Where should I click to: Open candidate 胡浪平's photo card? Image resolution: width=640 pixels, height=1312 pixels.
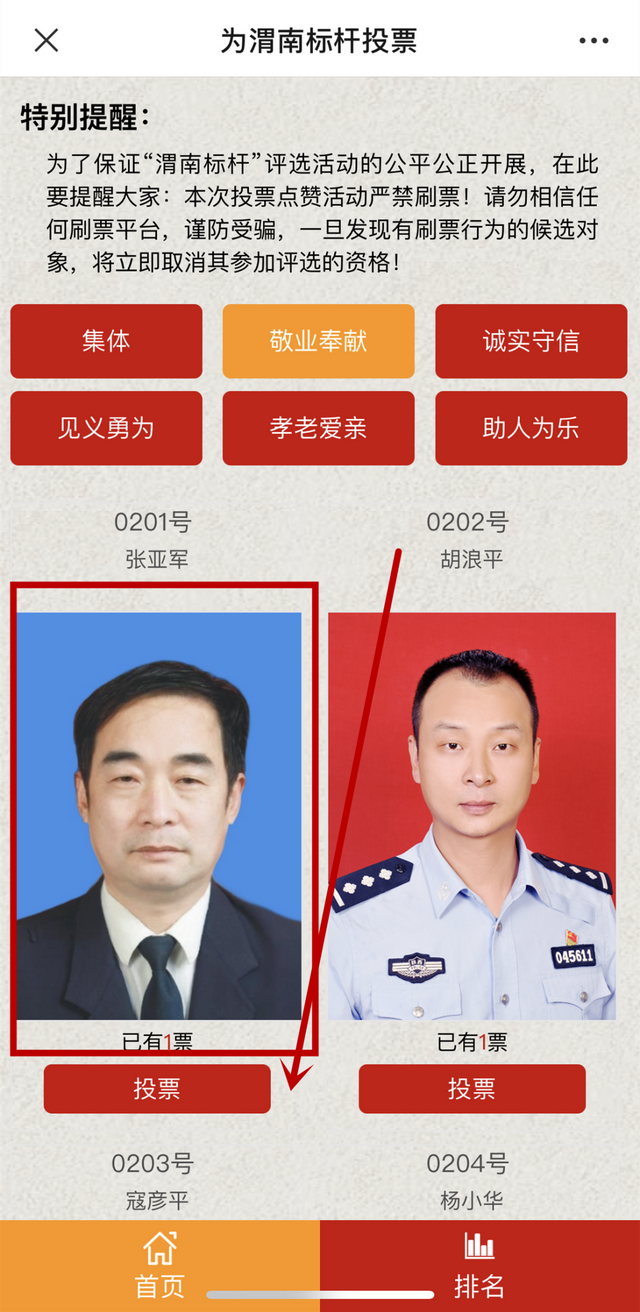click(x=472, y=815)
